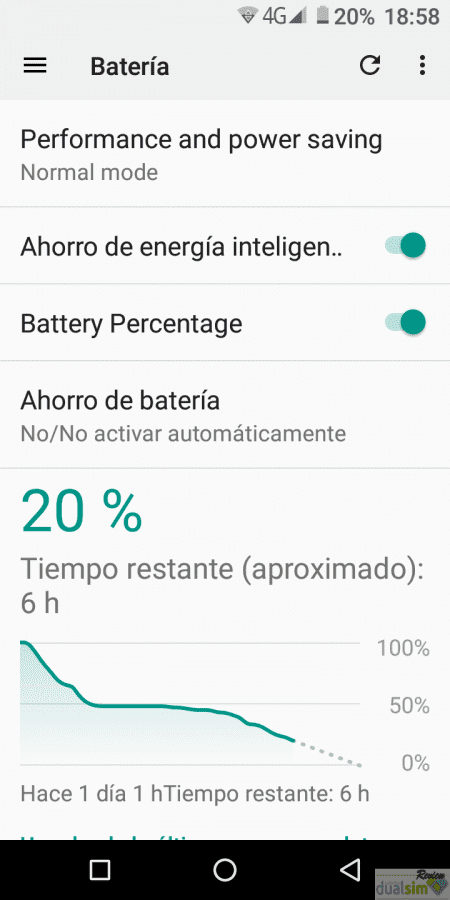Open Ahorro de batería settings
Image resolution: width=450 pixels, height=900 pixels.
point(225,415)
